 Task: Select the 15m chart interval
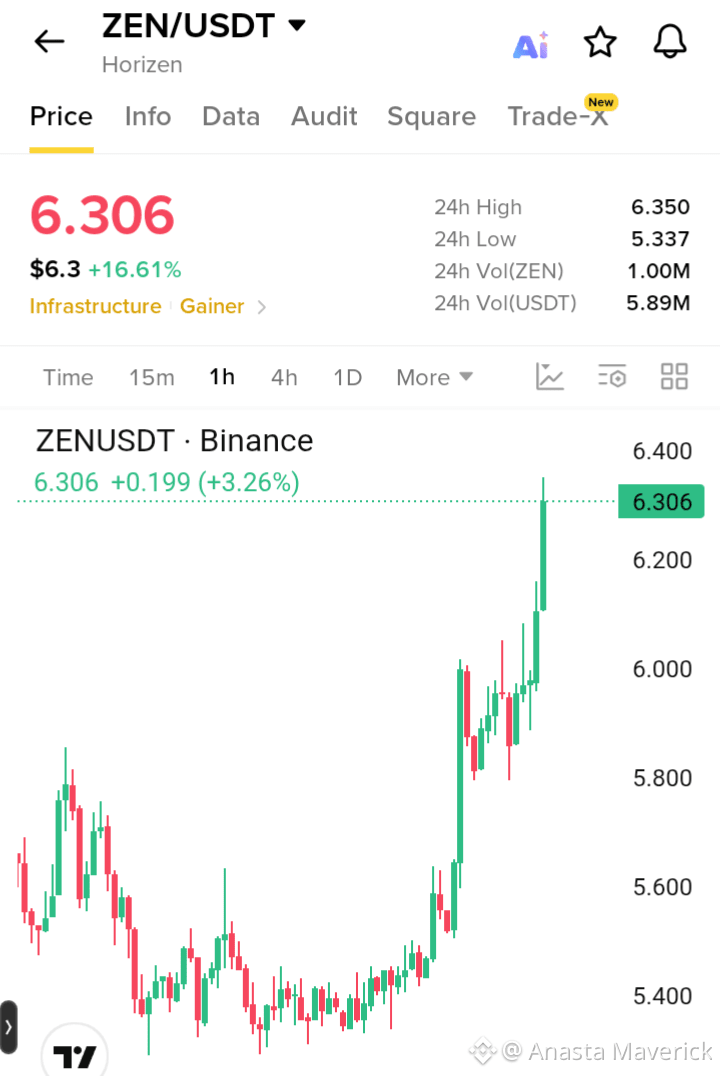coord(152,377)
